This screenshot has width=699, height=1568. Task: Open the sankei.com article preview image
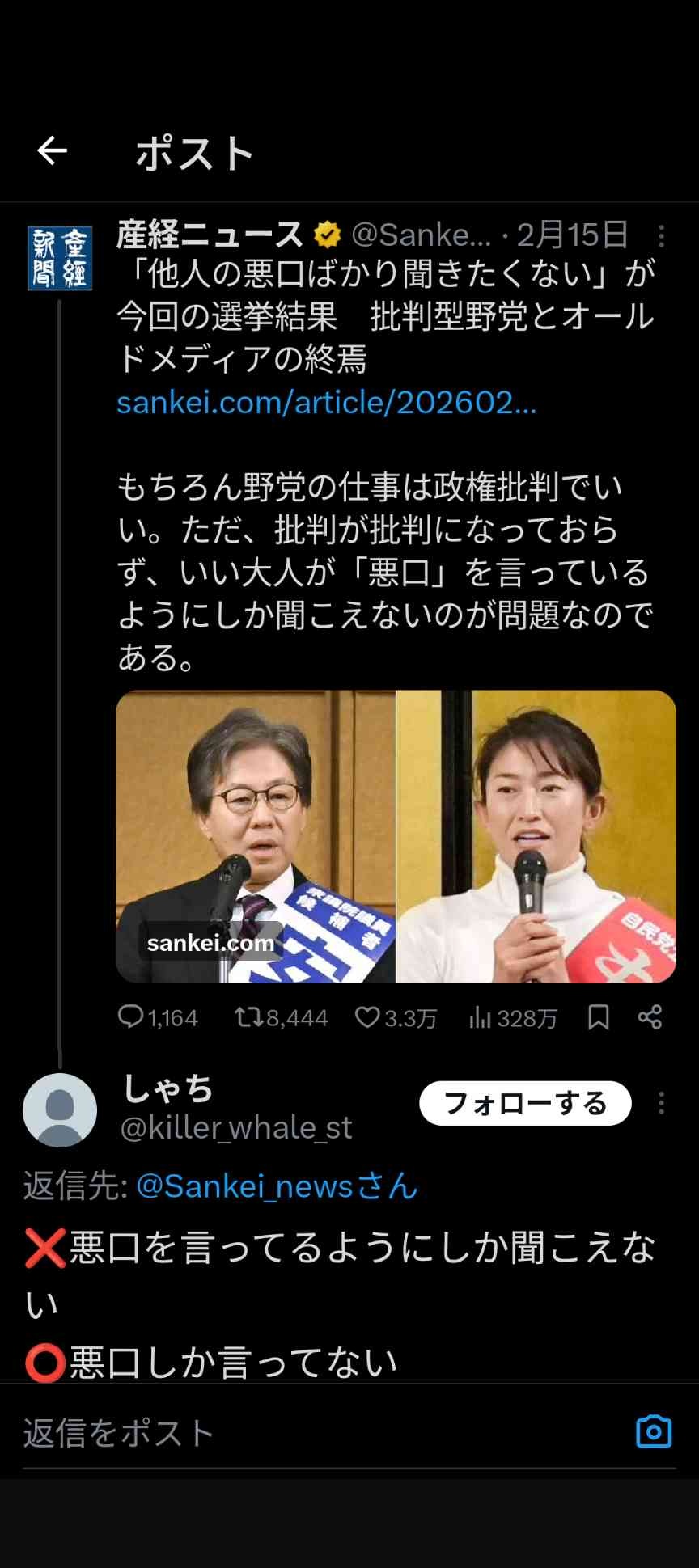[x=396, y=836]
